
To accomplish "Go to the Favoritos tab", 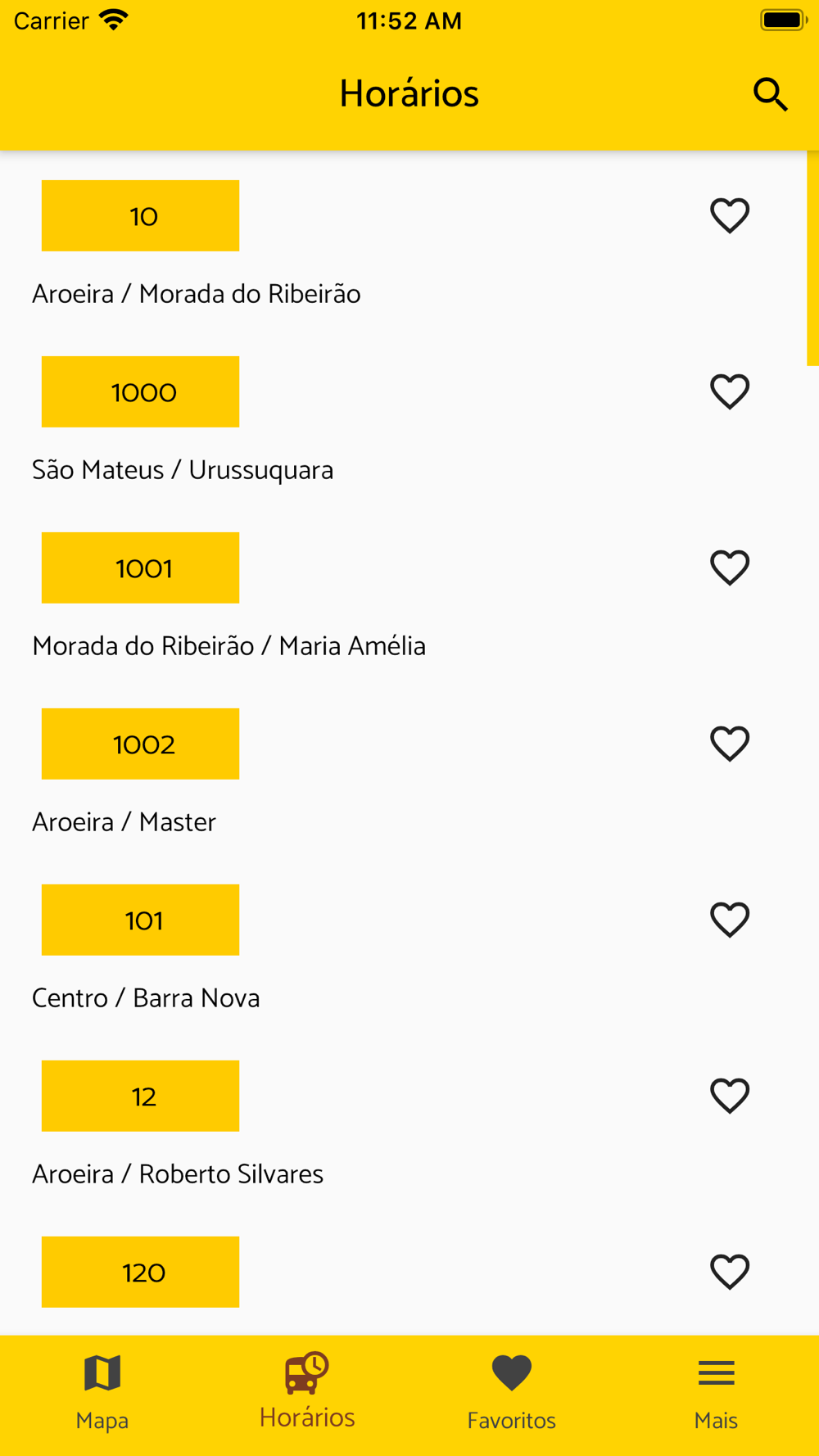I will [x=512, y=1392].
